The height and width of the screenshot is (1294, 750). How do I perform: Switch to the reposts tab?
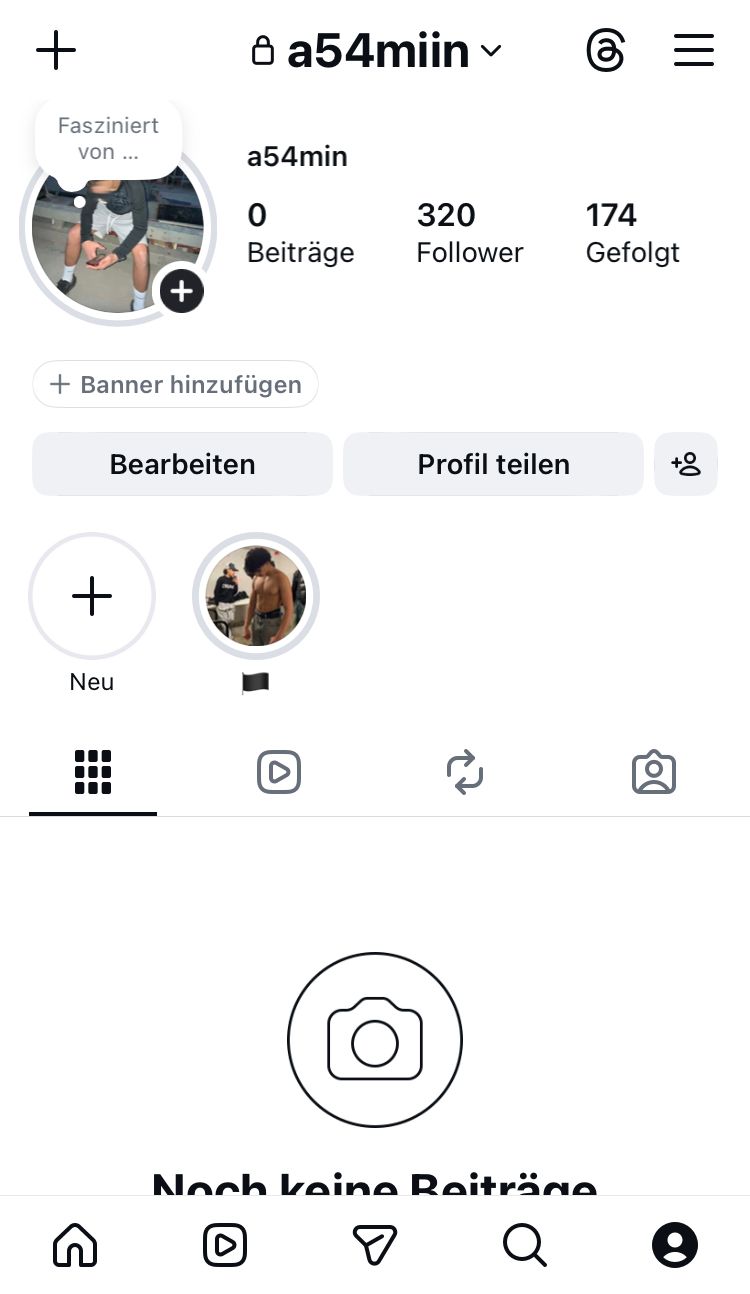coord(465,772)
